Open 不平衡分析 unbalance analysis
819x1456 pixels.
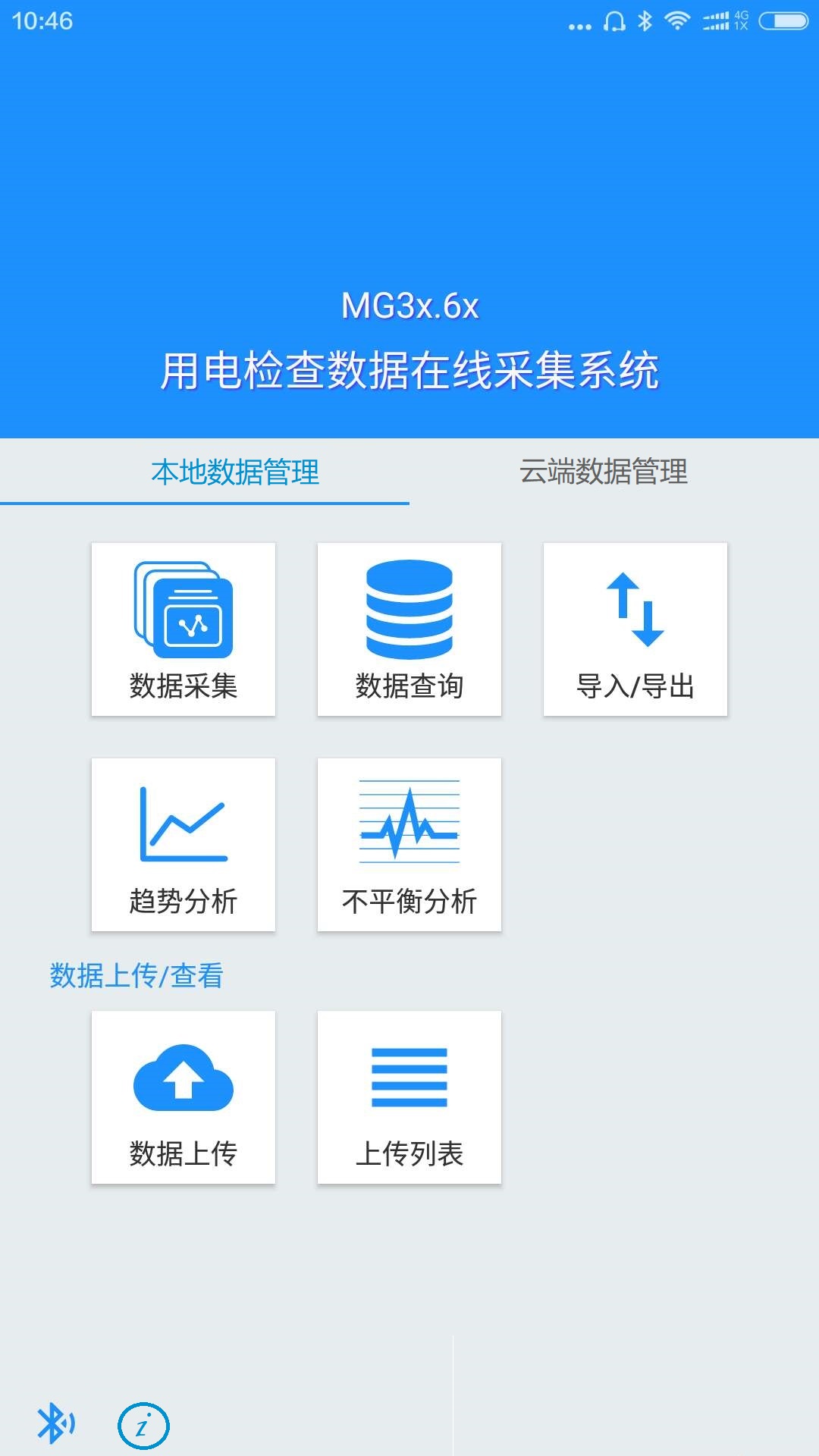pos(409,845)
